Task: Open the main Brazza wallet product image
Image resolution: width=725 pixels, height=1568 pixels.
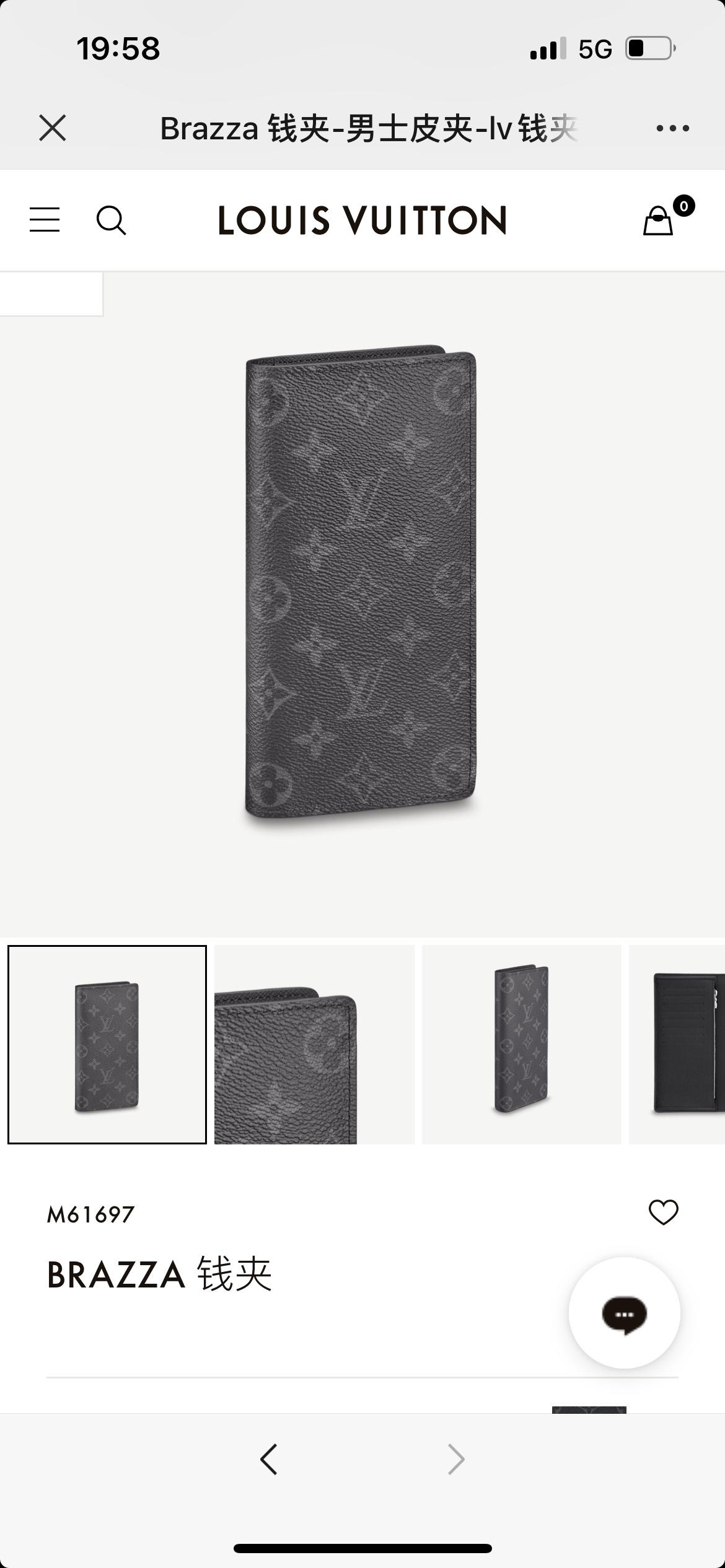Action: point(361,585)
